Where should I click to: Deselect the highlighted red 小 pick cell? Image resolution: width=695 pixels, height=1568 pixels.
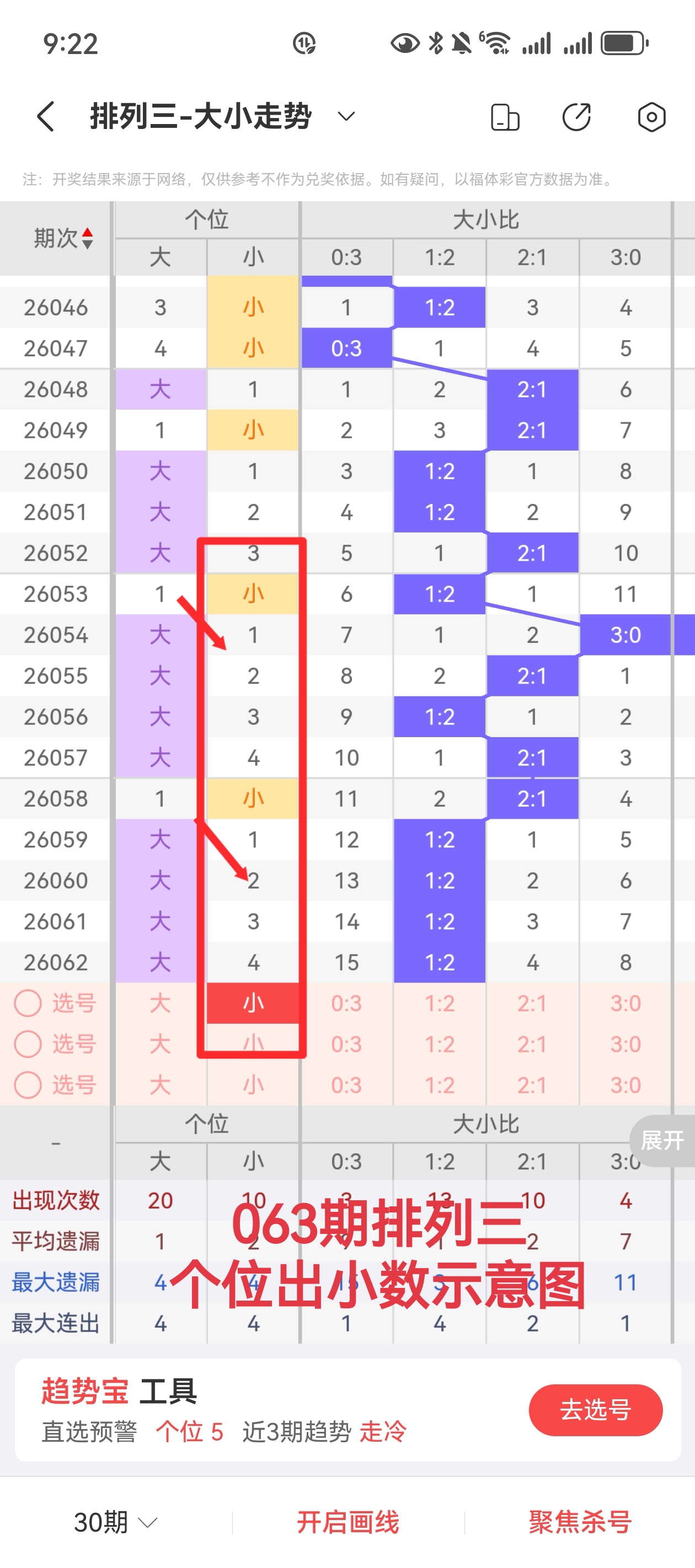point(253,1003)
